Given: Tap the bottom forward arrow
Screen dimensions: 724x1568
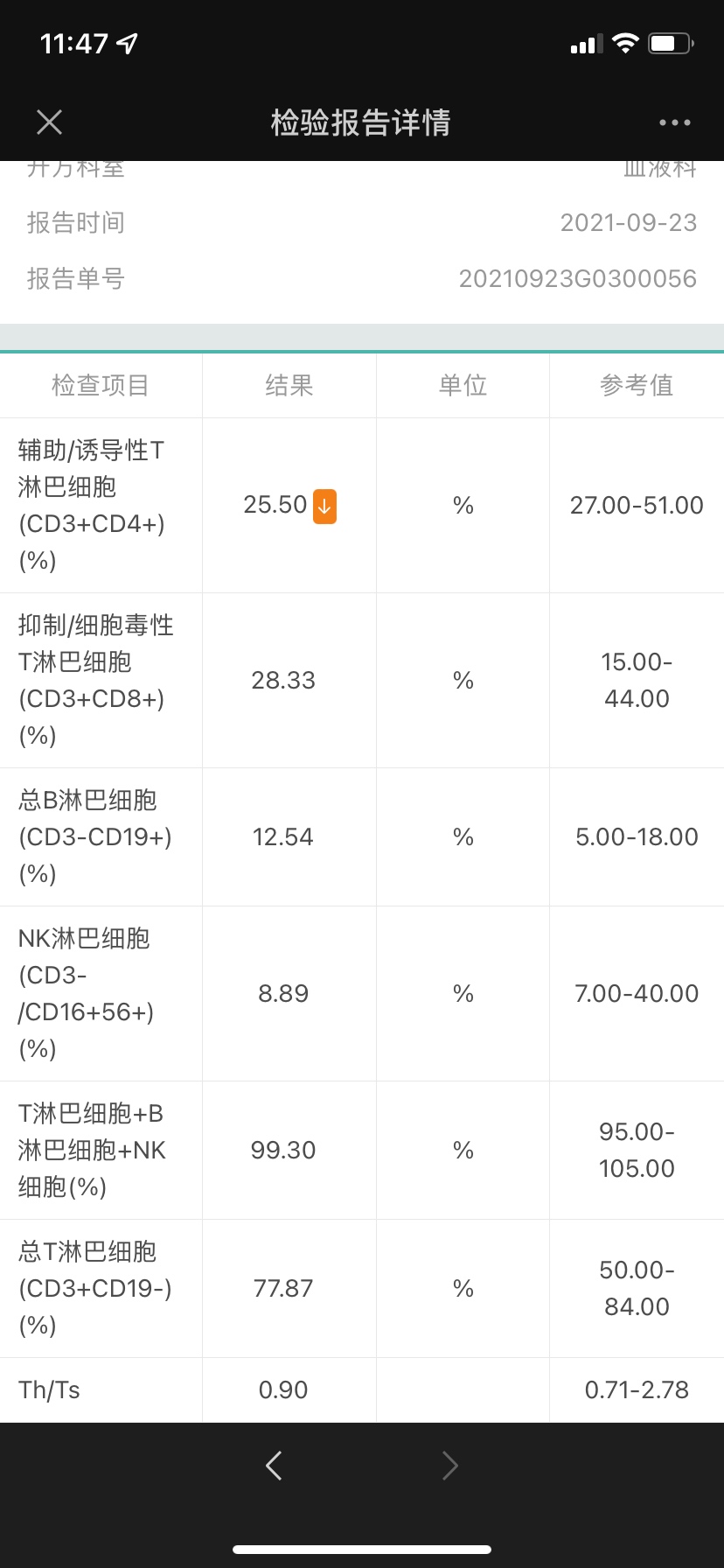Looking at the screenshot, I should (450, 1465).
